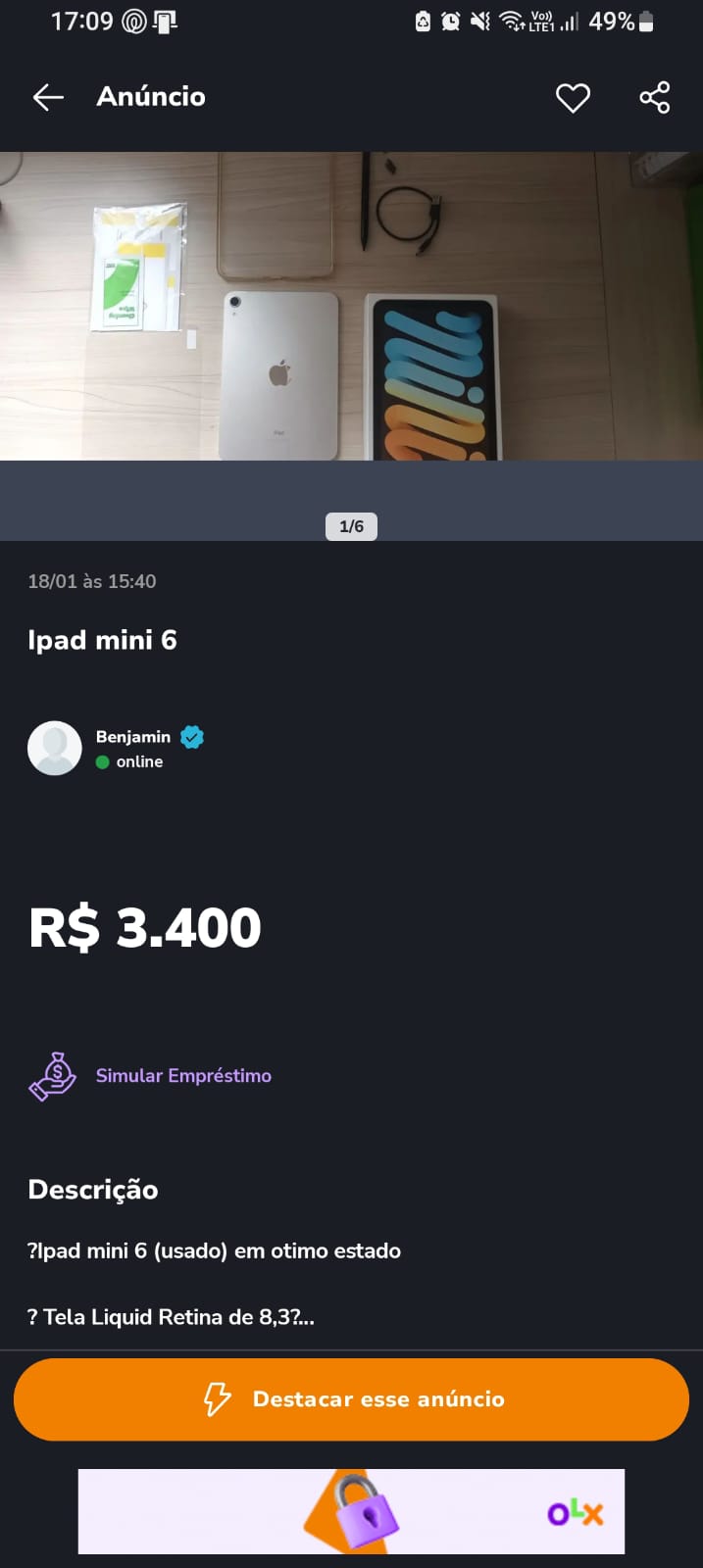
Task: Favorite this ad with the heart icon
Action: tap(573, 98)
